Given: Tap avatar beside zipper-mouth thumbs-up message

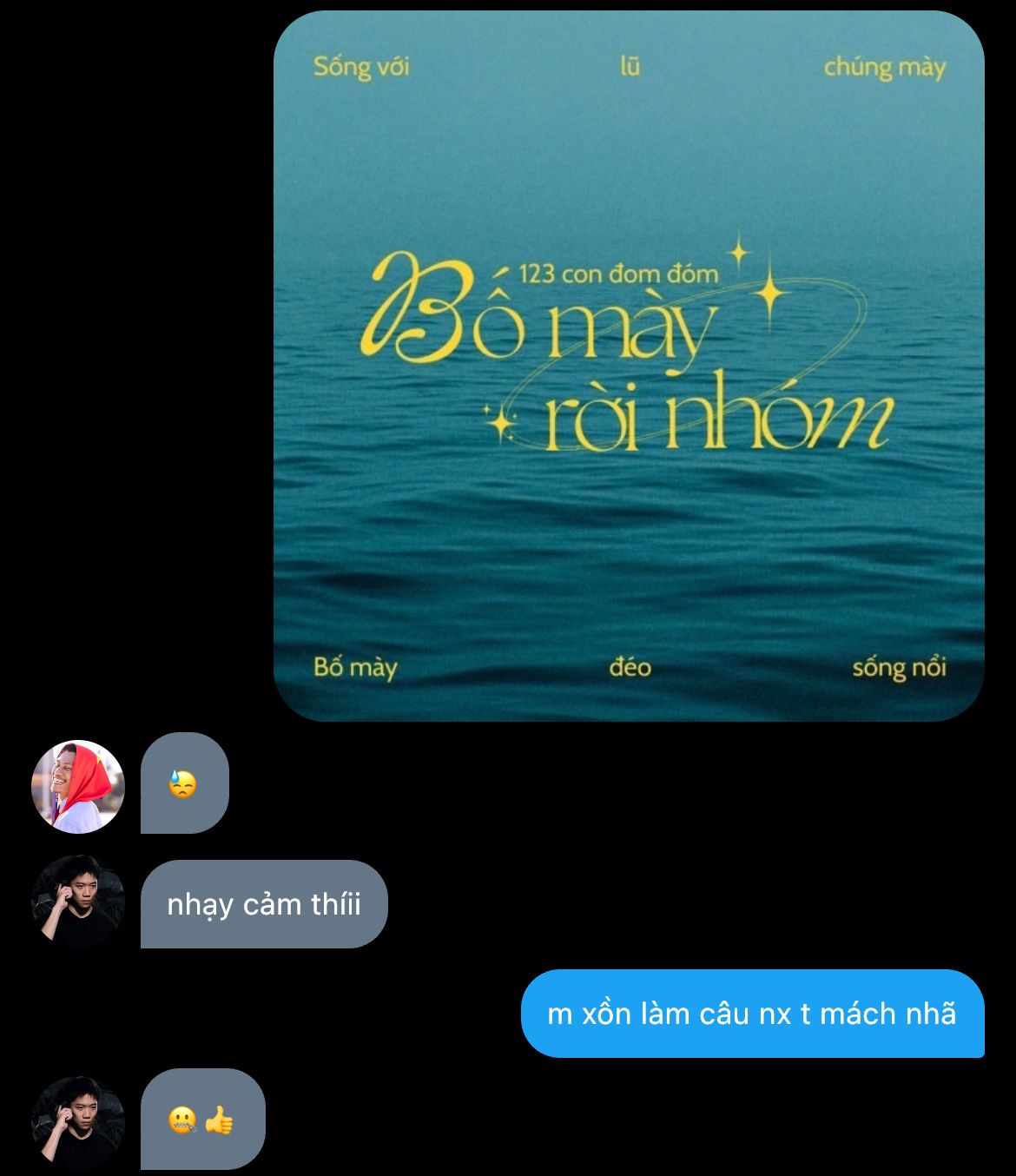Looking at the screenshot, I should pyautogui.click(x=77, y=1120).
